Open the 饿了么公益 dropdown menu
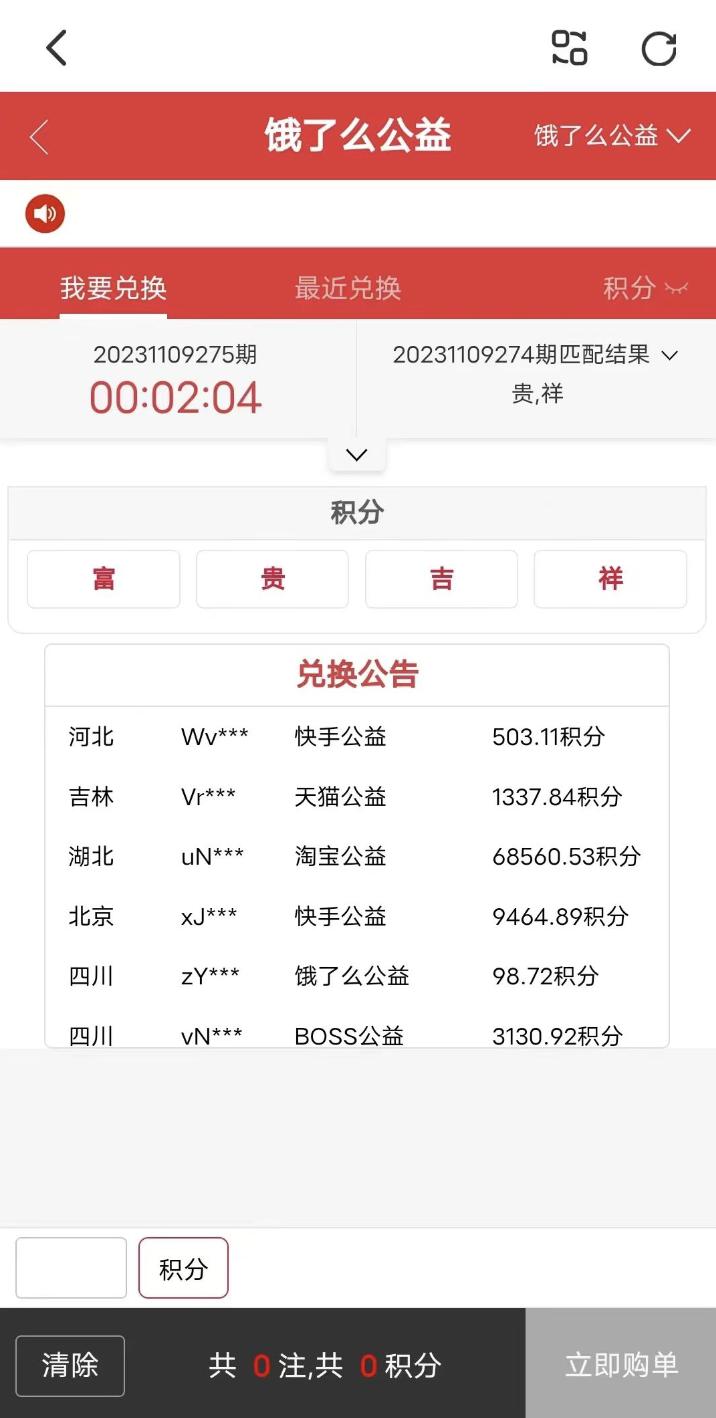Image resolution: width=716 pixels, height=1418 pixels. (x=612, y=136)
